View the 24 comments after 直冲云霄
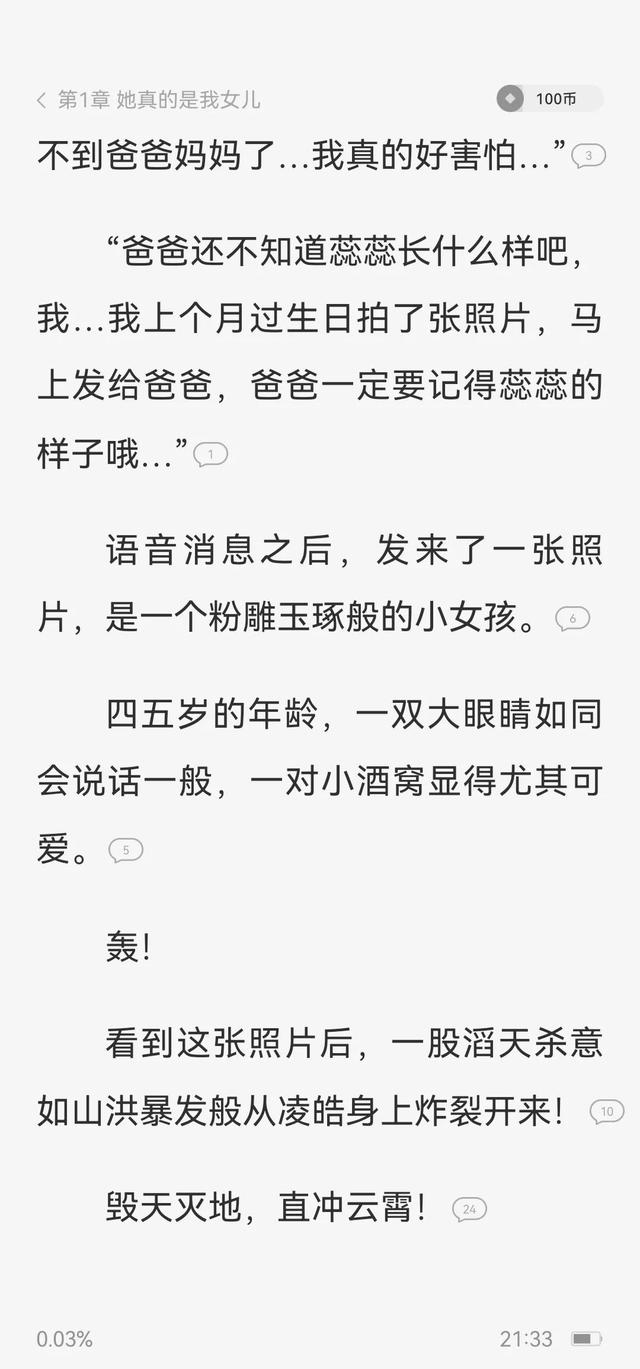Screen dimensions: 640x1369 pyautogui.click(x=470, y=1209)
